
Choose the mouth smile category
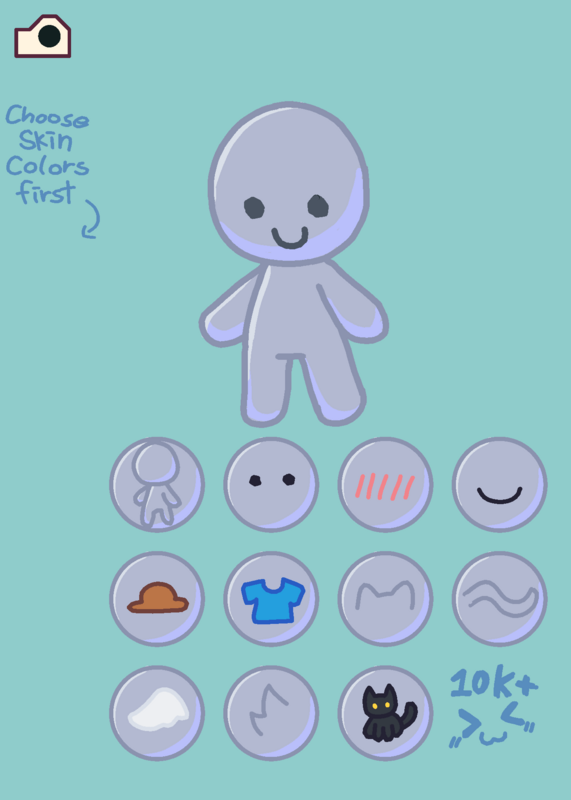point(500,485)
